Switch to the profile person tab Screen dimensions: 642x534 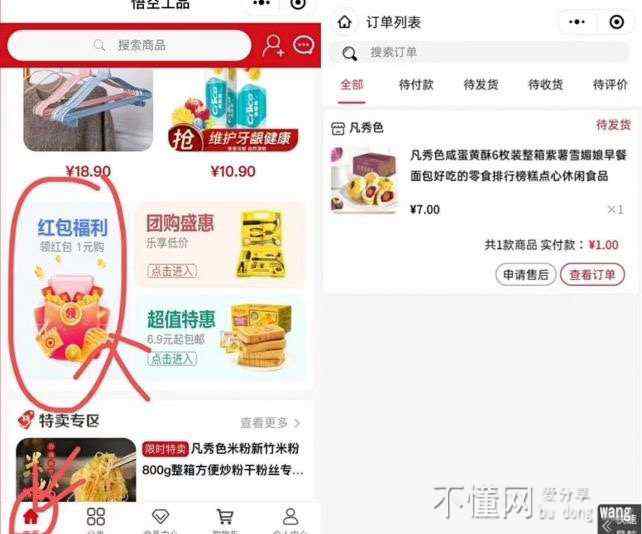[290, 518]
